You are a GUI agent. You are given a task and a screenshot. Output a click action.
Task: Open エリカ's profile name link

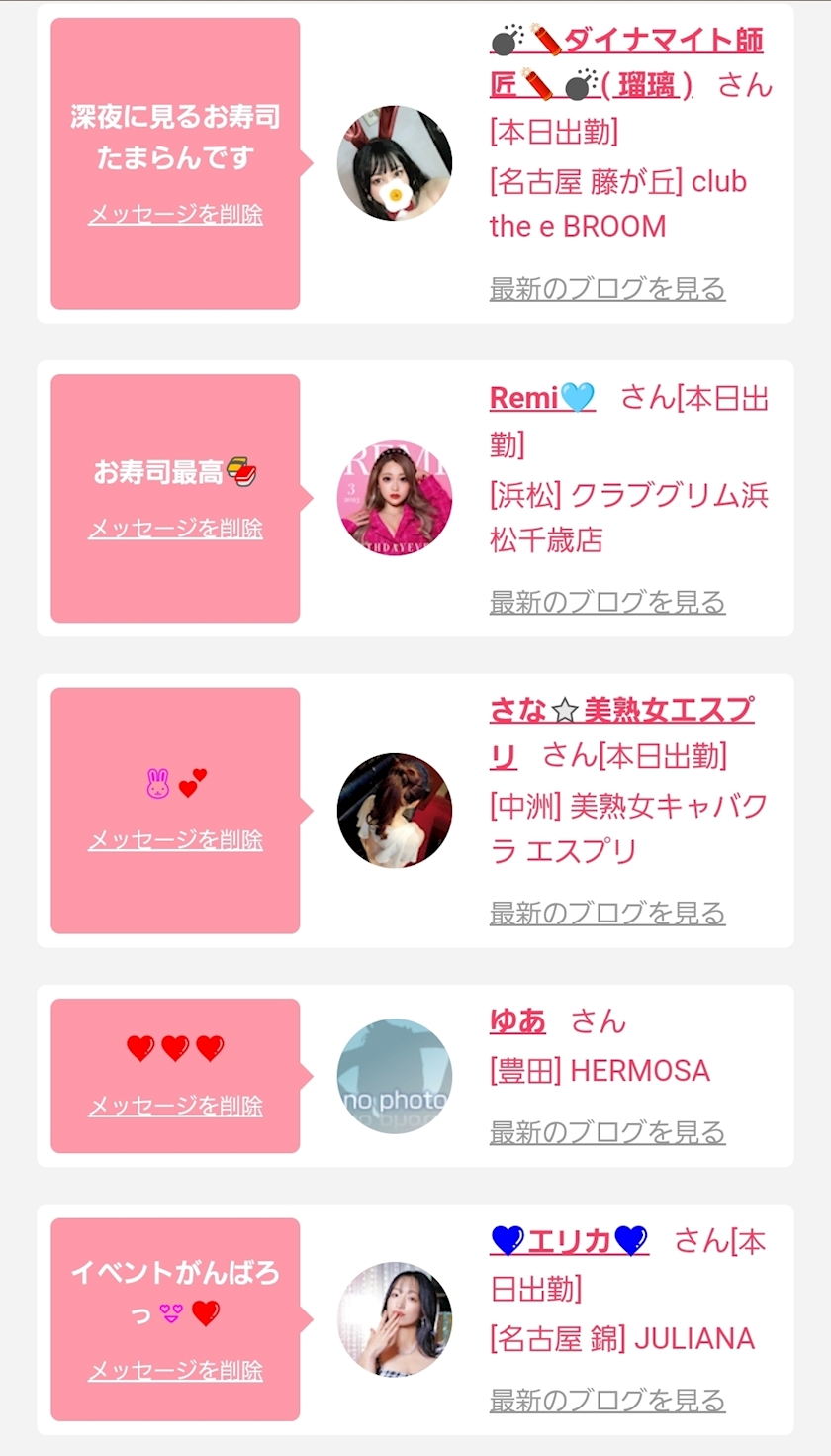coord(569,1240)
